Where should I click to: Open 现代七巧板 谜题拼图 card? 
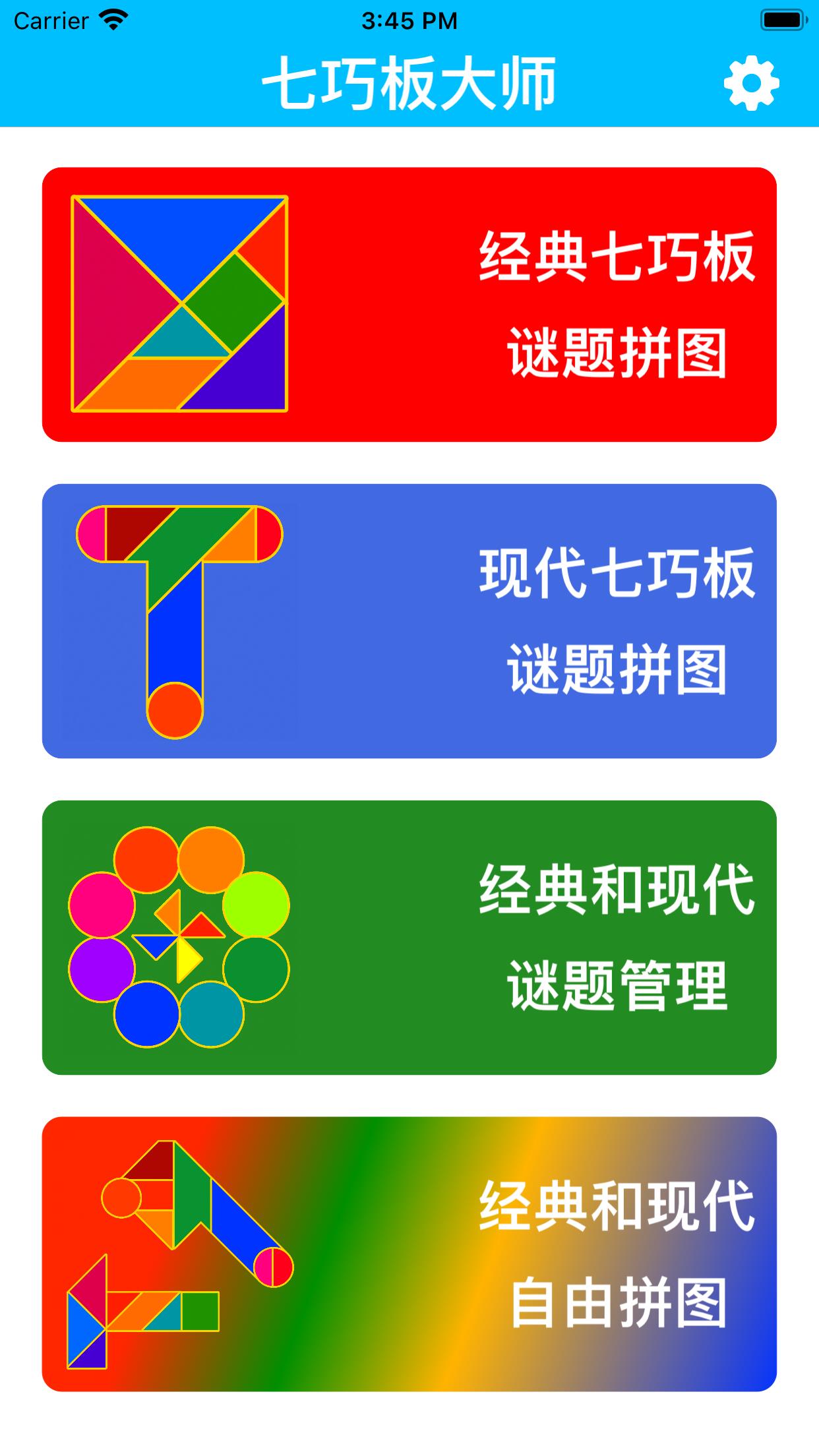409,621
